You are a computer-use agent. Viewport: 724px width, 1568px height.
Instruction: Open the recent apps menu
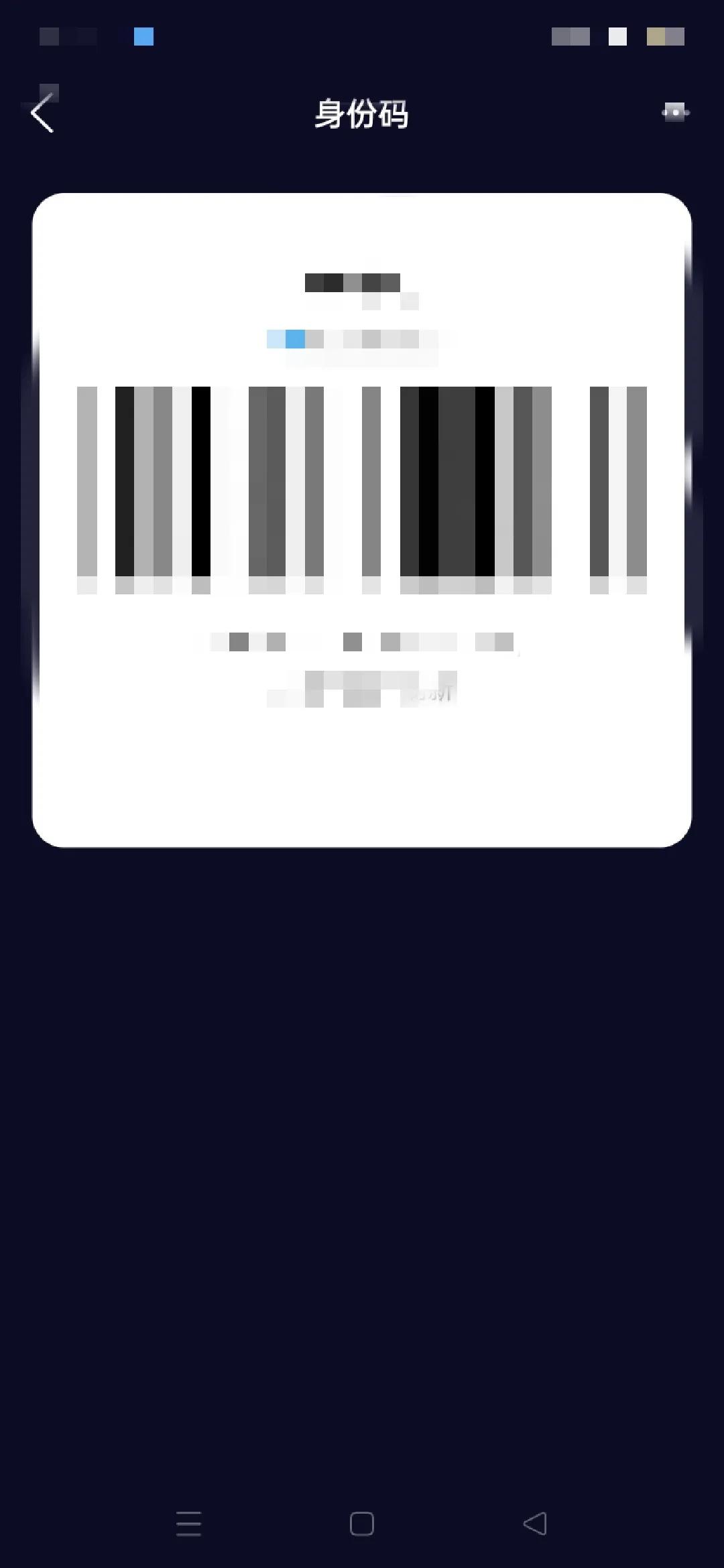tap(188, 1524)
